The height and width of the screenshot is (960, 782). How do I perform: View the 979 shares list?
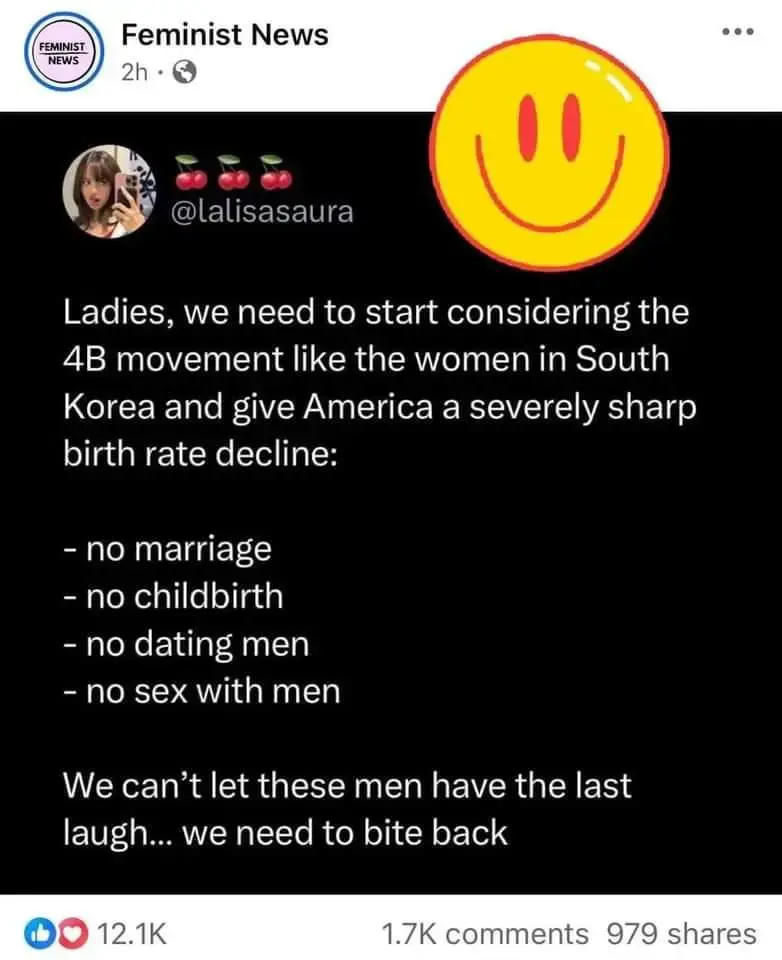[x=682, y=934]
